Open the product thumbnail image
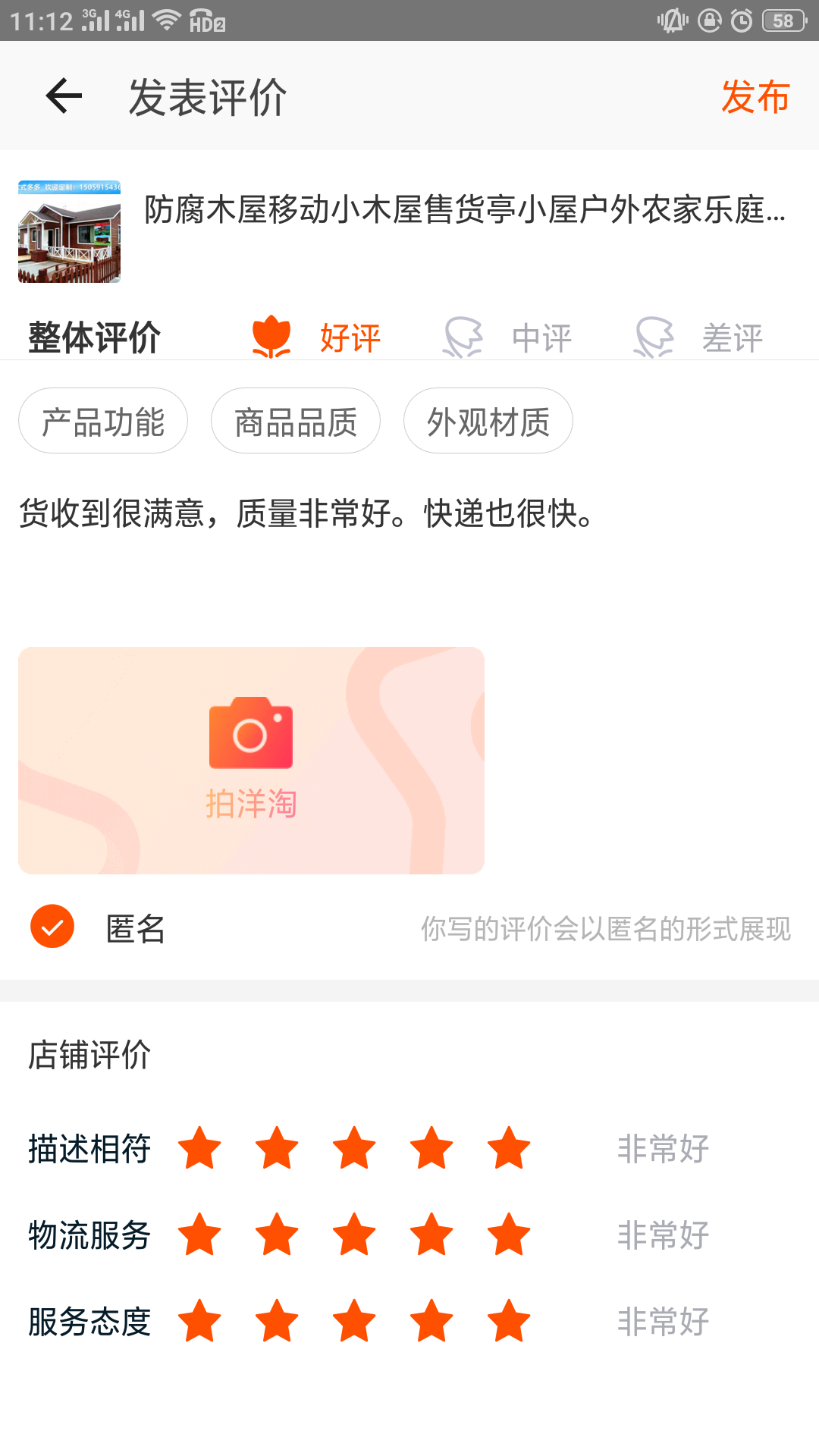The height and width of the screenshot is (1456, 819). [x=69, y=231]
